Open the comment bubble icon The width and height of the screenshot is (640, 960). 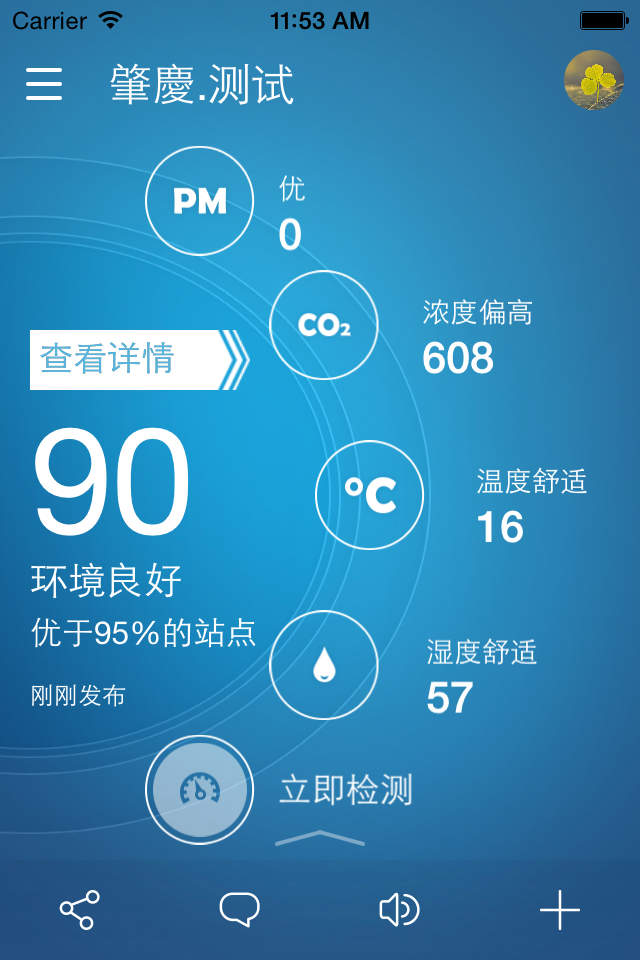point(240,909)
